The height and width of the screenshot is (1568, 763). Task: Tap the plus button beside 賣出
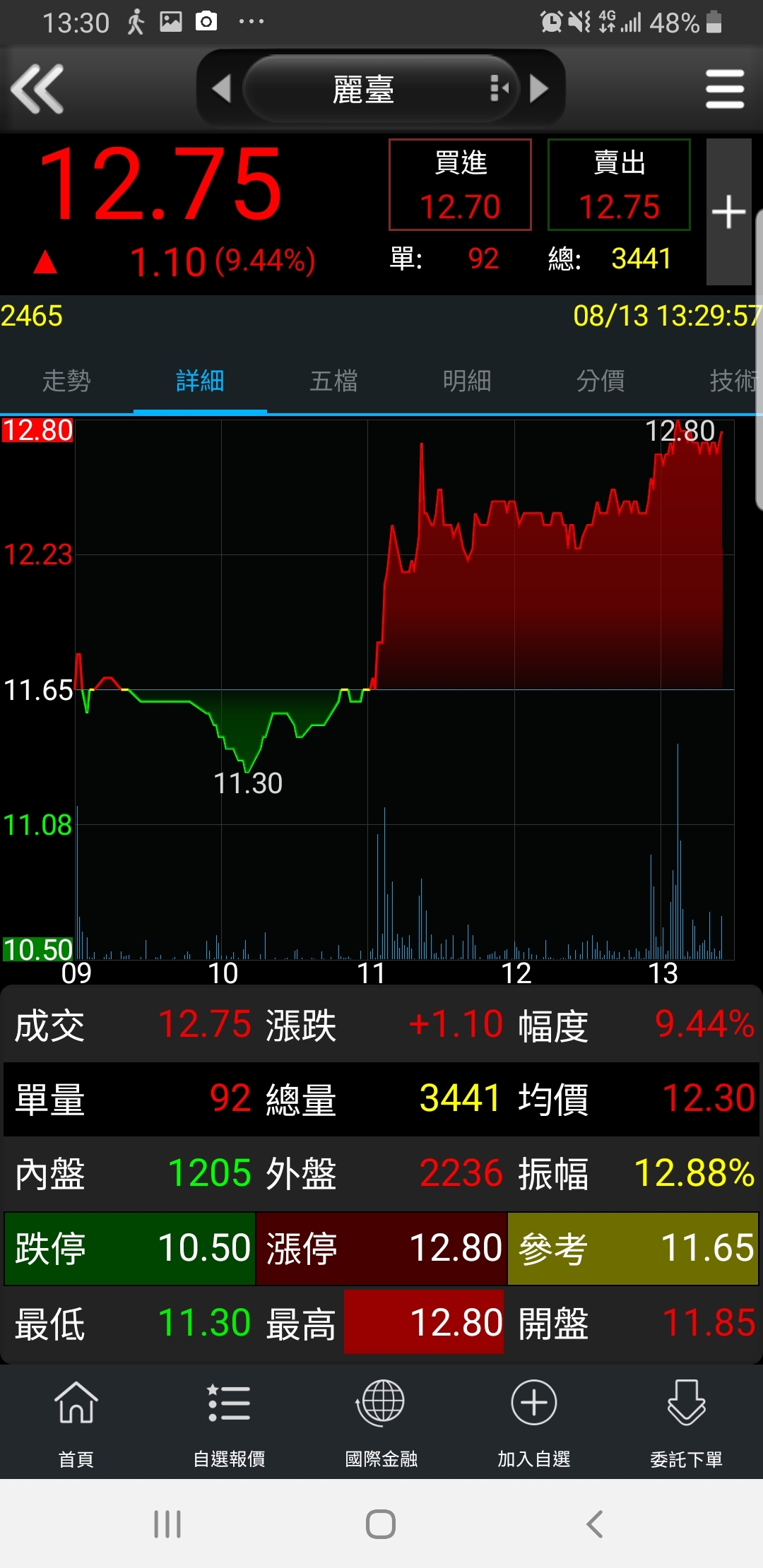pos(728,212)
